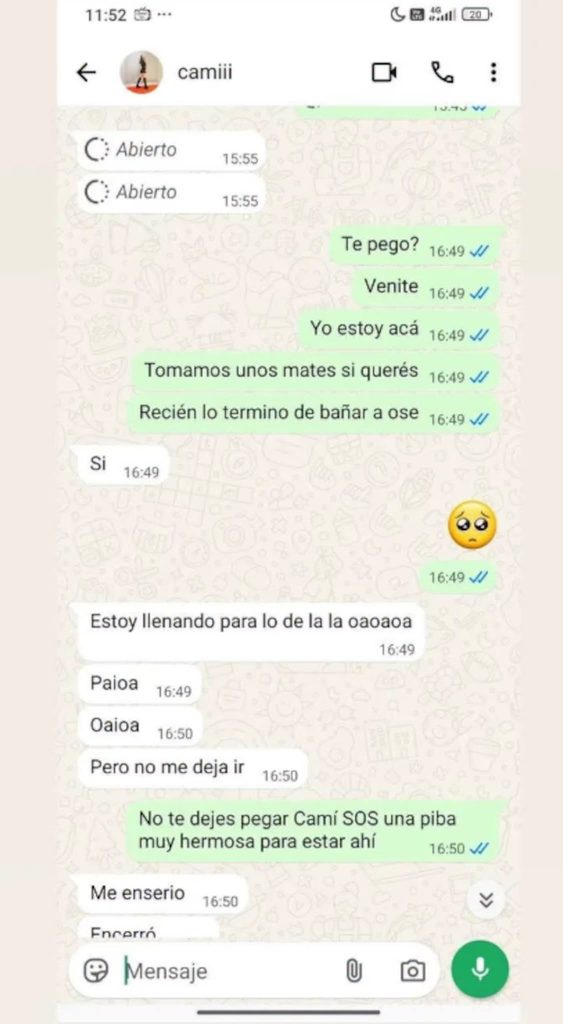The image size is (563, 1024).
Task: Attach a file with the paperclip
Action: [x=353, y=971]
